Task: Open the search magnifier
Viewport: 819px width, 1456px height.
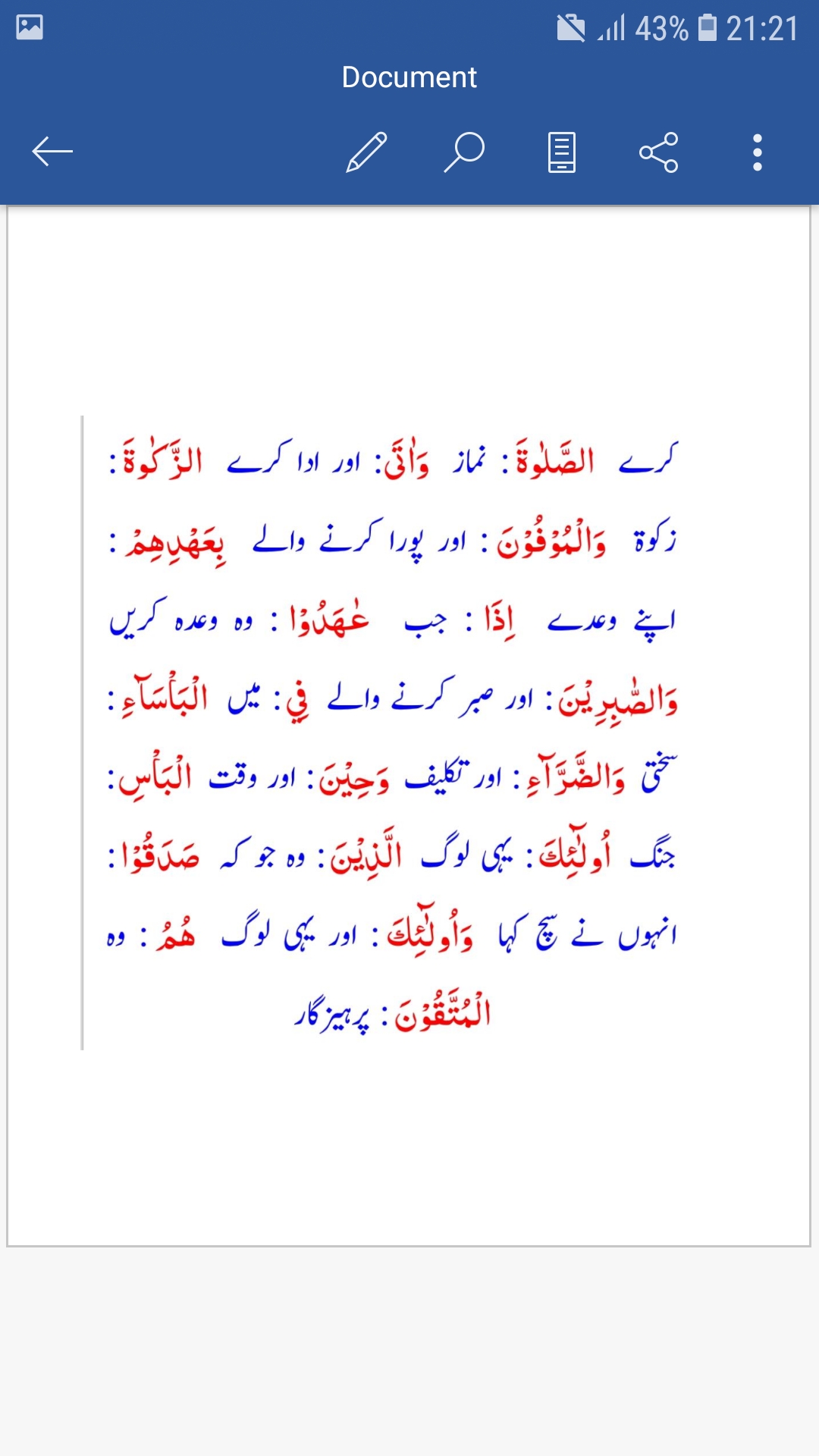Action: tap(464, 152)
